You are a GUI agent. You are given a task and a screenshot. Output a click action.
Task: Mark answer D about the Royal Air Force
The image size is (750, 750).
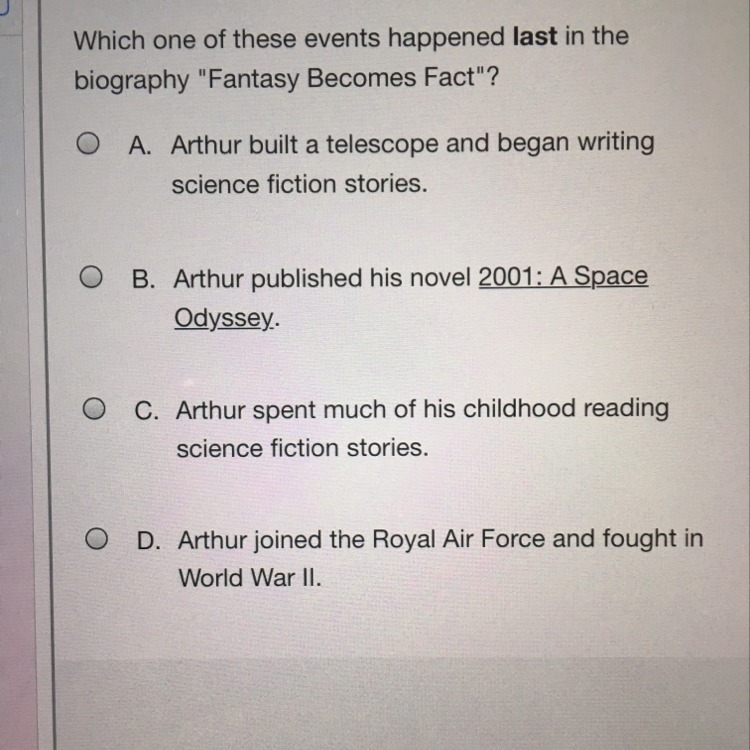coord(96,540)
